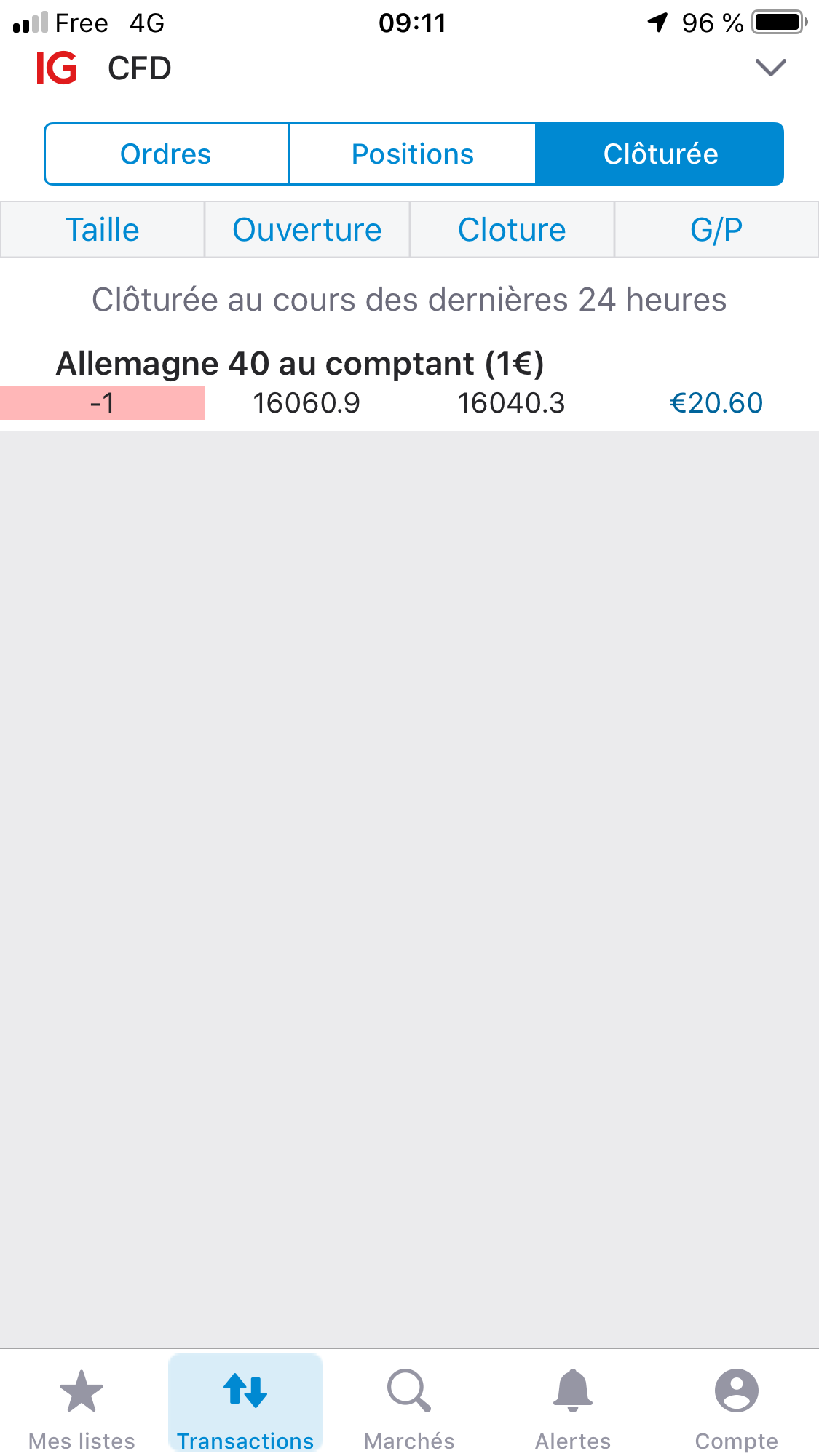The width and height of the screenshot is (819, 1456).
Task: Go to Mes listes
Action: point(82,1404)
